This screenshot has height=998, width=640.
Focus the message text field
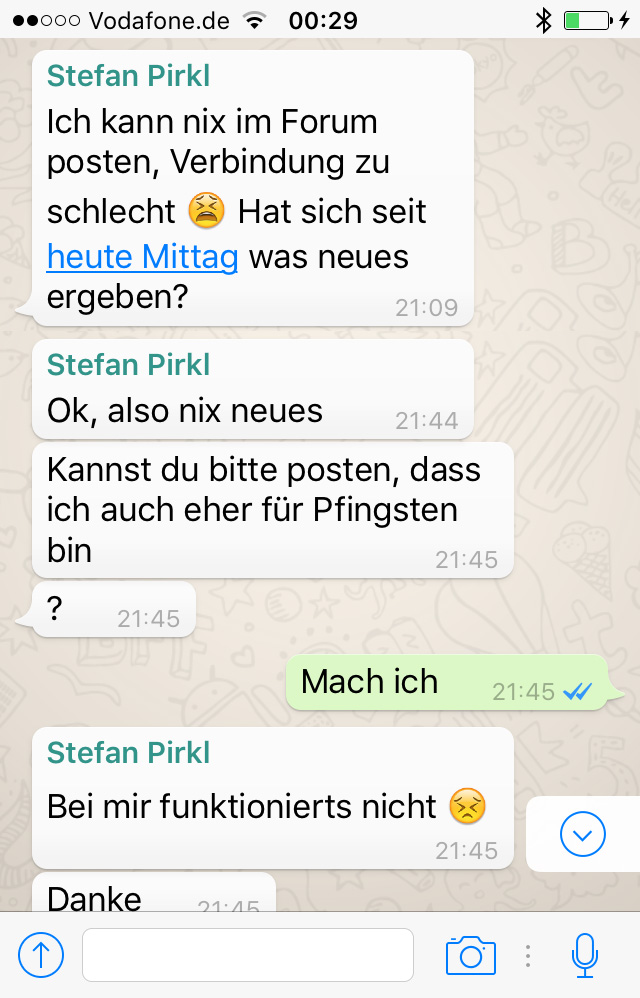247,955
